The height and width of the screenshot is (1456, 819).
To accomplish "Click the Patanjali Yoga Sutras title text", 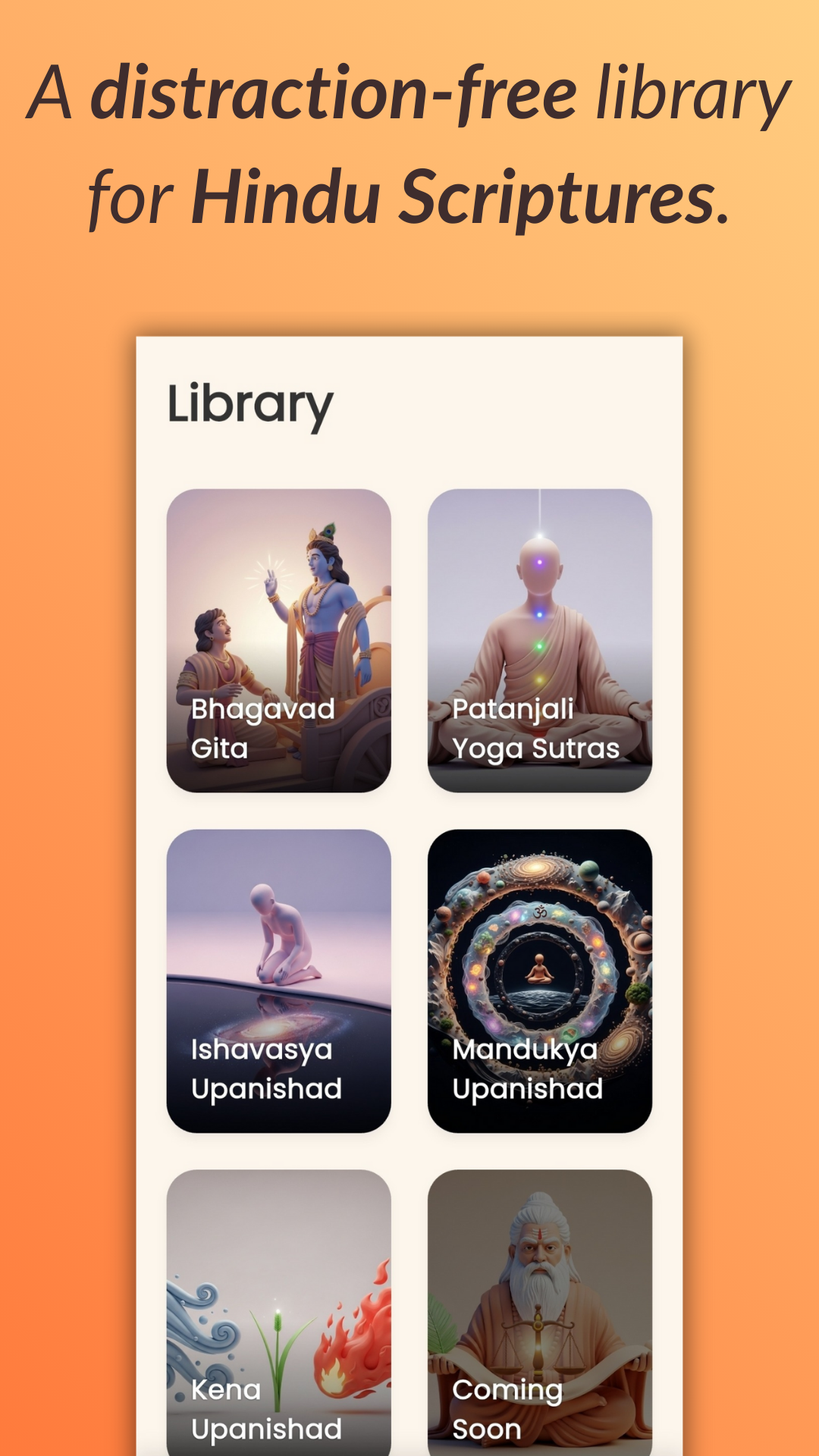I will click(x=535, y=730).
